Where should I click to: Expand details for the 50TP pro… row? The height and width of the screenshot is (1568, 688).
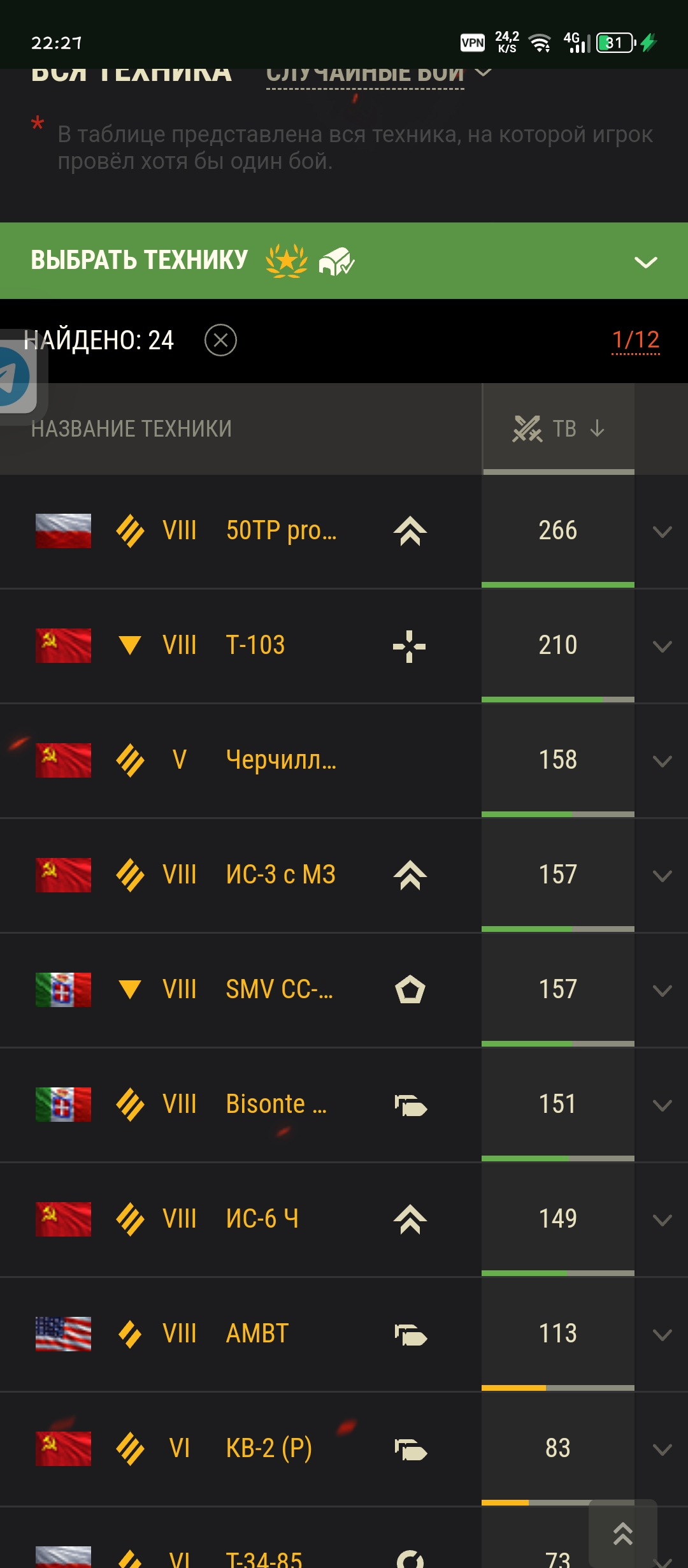[x=663, y=532]
